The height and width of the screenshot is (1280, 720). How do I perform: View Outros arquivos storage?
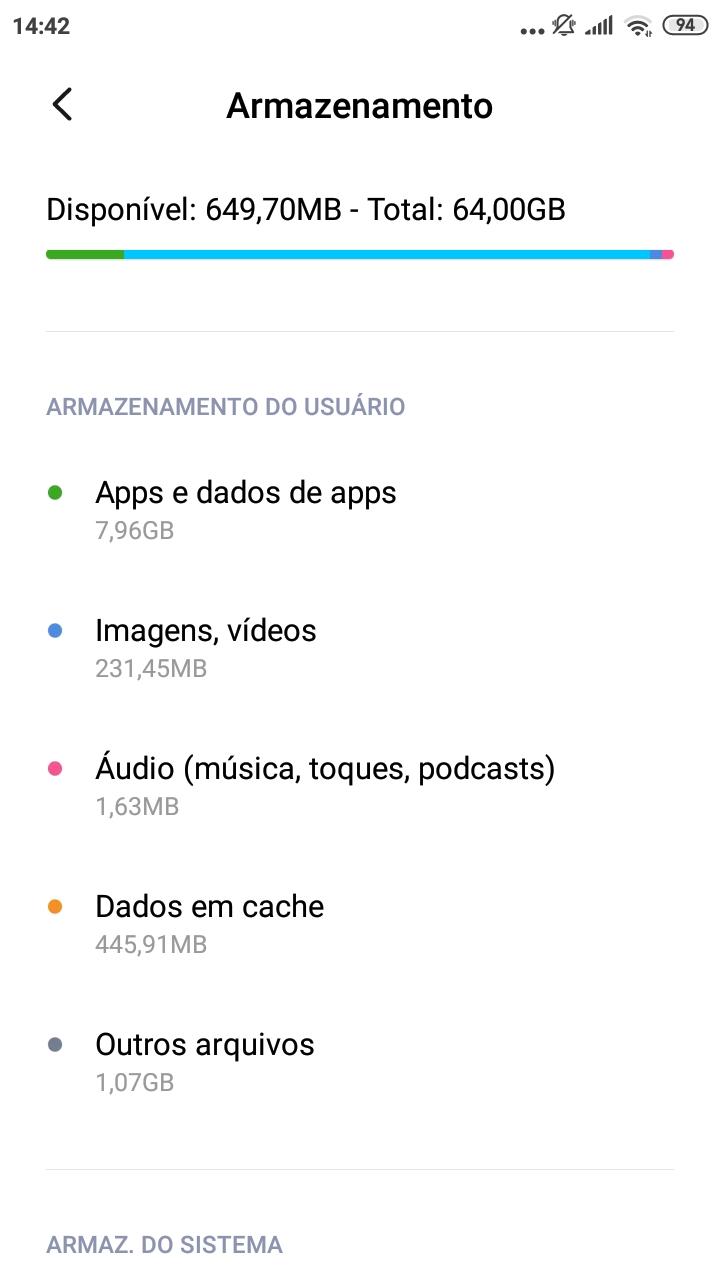click(x=360, y=1061)
